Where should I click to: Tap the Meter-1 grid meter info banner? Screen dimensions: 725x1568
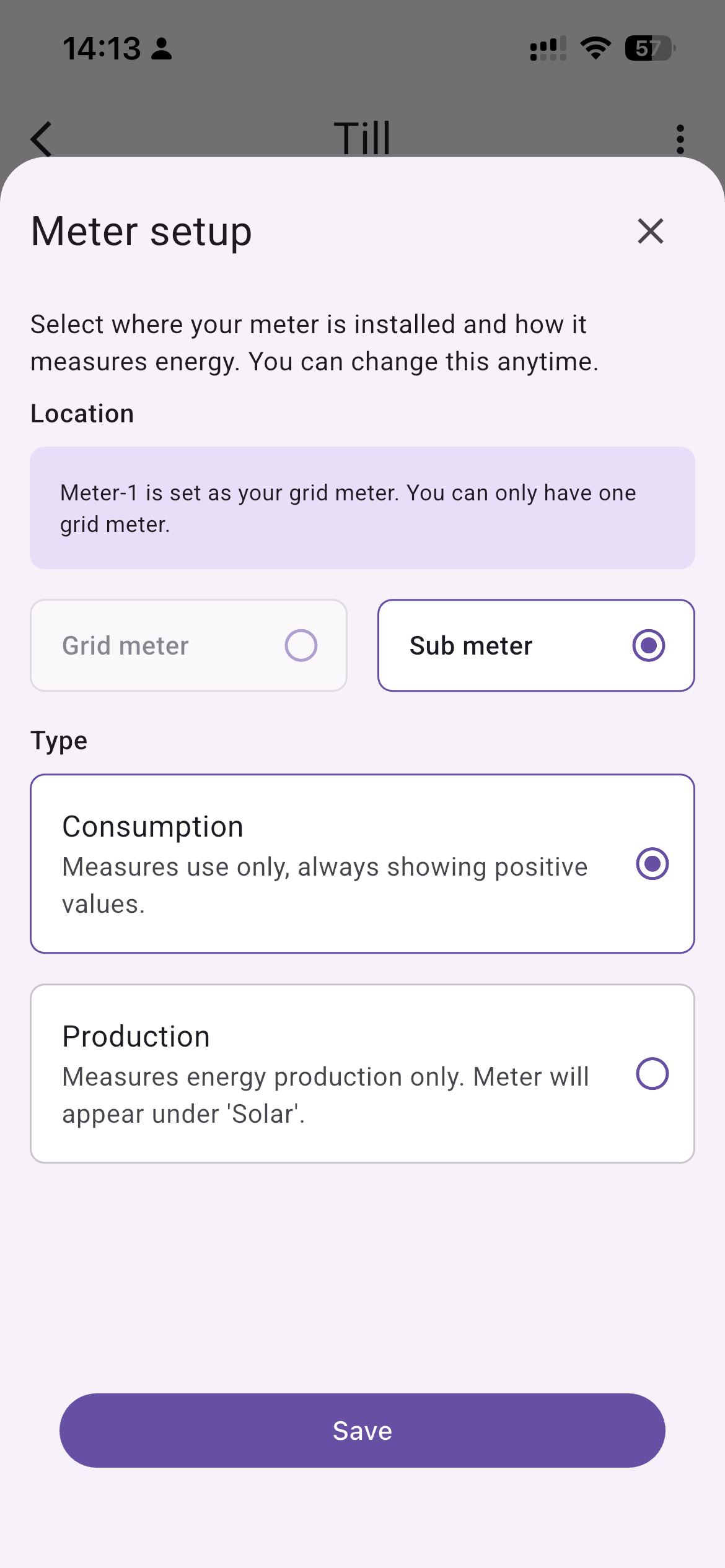(x=362, y=507)
